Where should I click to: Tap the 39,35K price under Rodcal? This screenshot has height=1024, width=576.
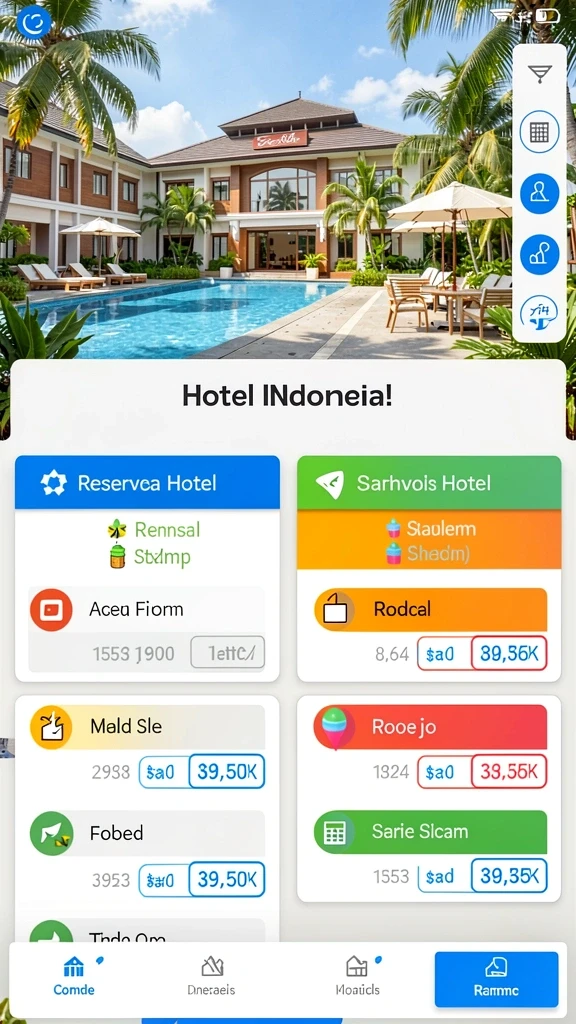pyautogui.click(x=509, y=653)
